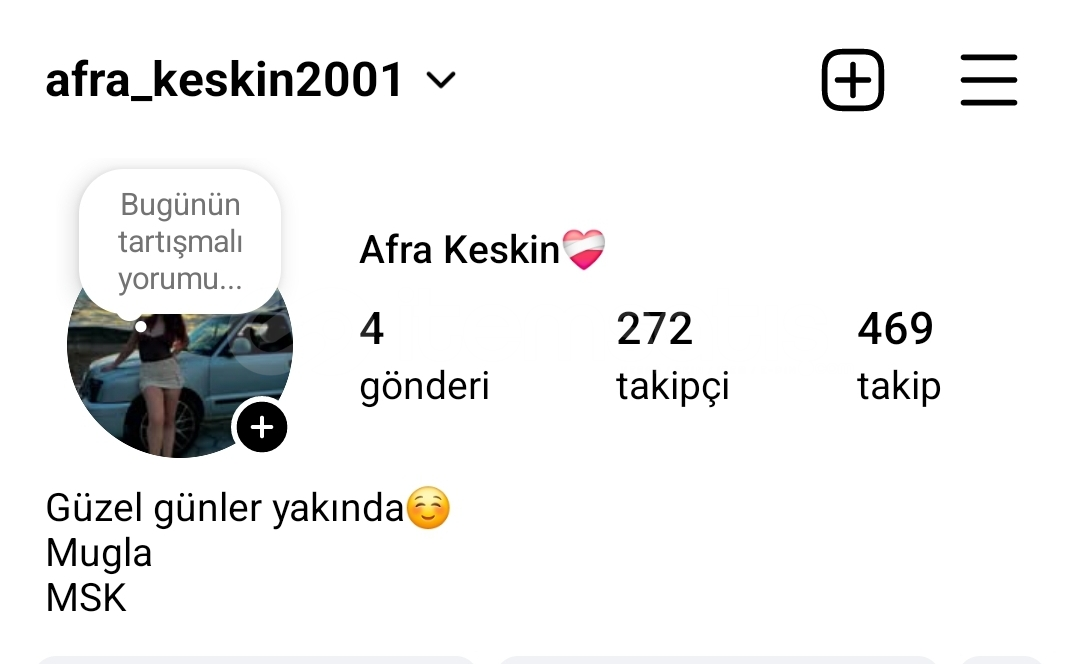Tap the create new post plus icon

point(853,80)
